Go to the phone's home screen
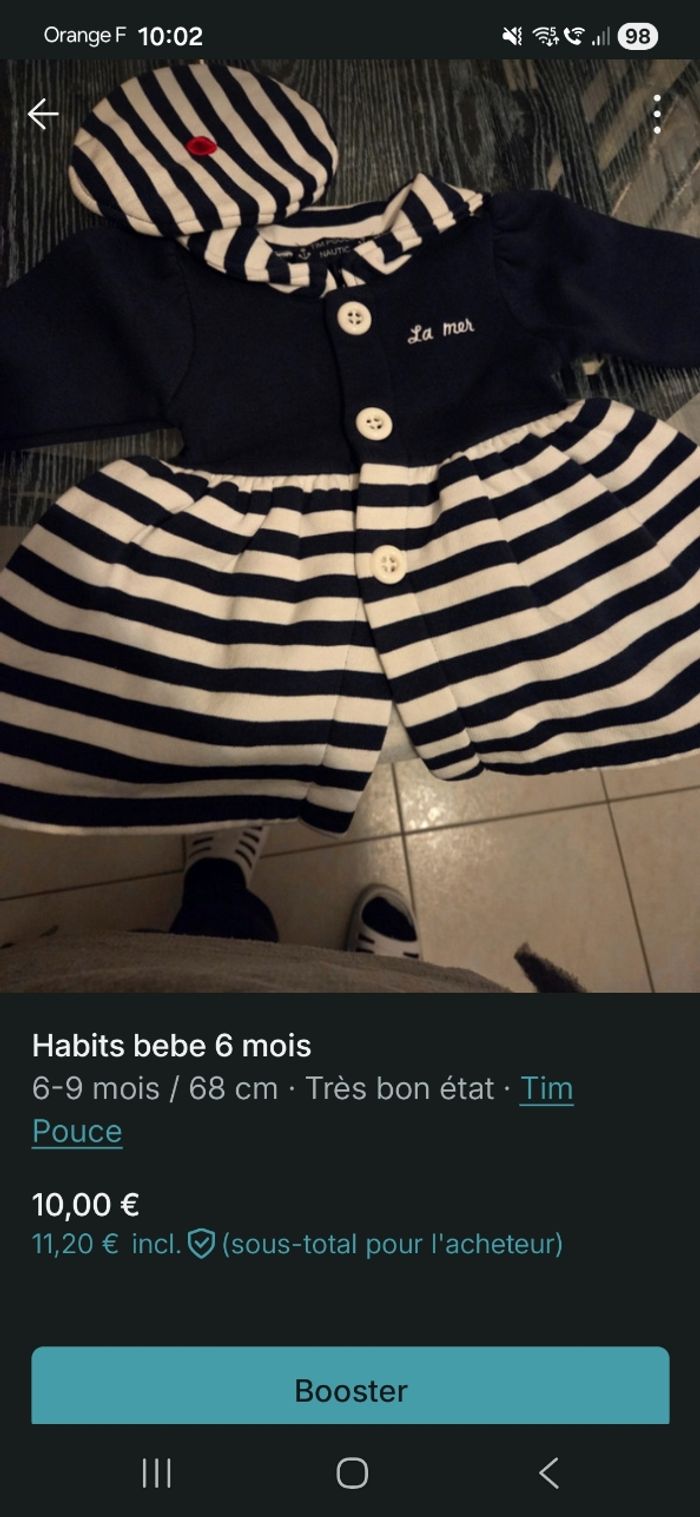700x1517 pixels. pos(351,1473)
